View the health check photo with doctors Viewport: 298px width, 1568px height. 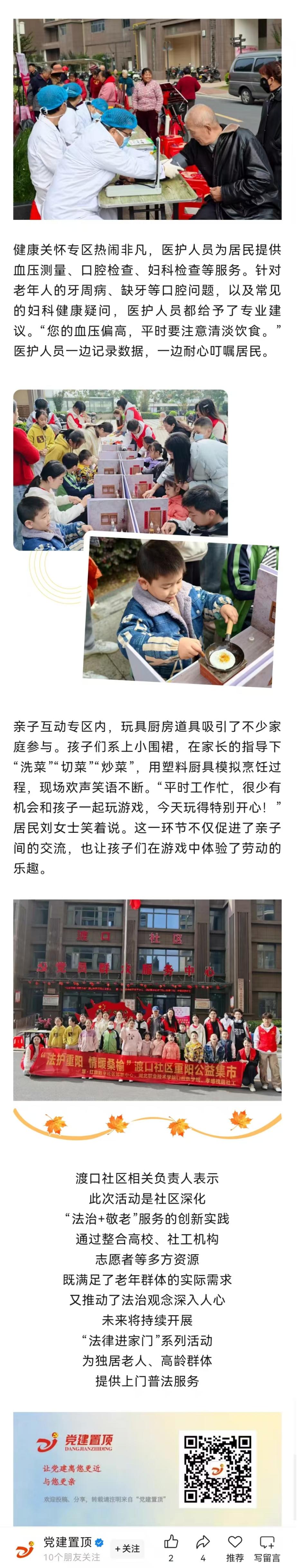coord(147,119)
